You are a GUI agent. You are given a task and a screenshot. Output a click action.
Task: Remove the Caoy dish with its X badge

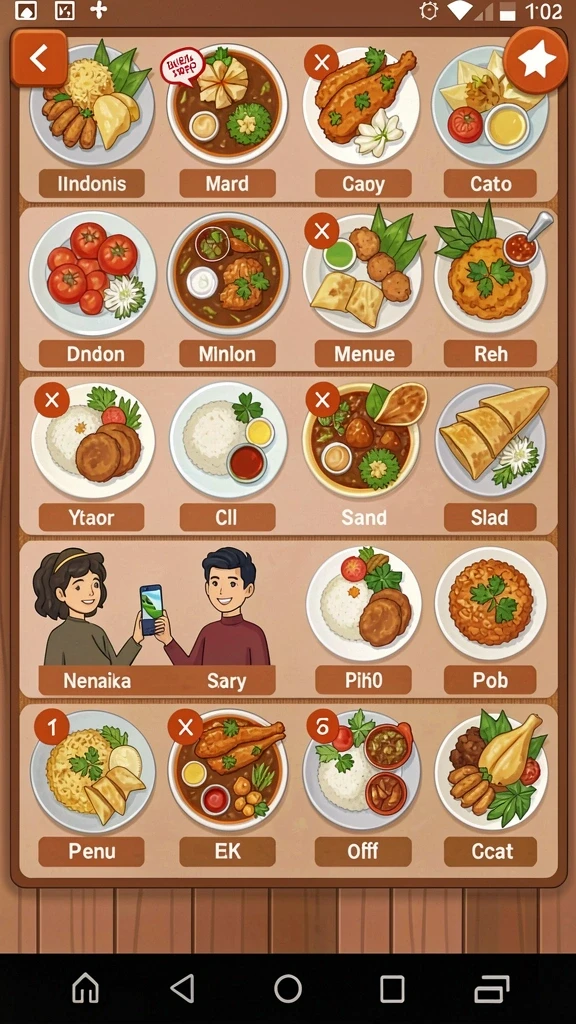[321, 63]
